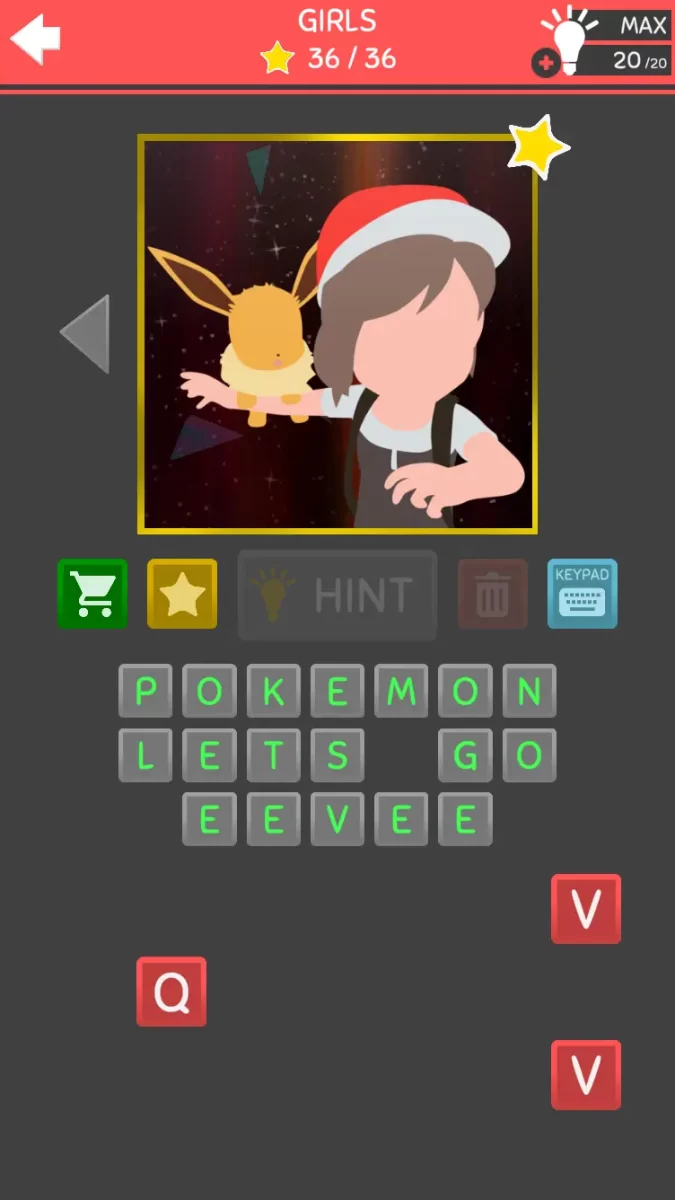Tap the G tile in answer row

(x=465, y=755)
